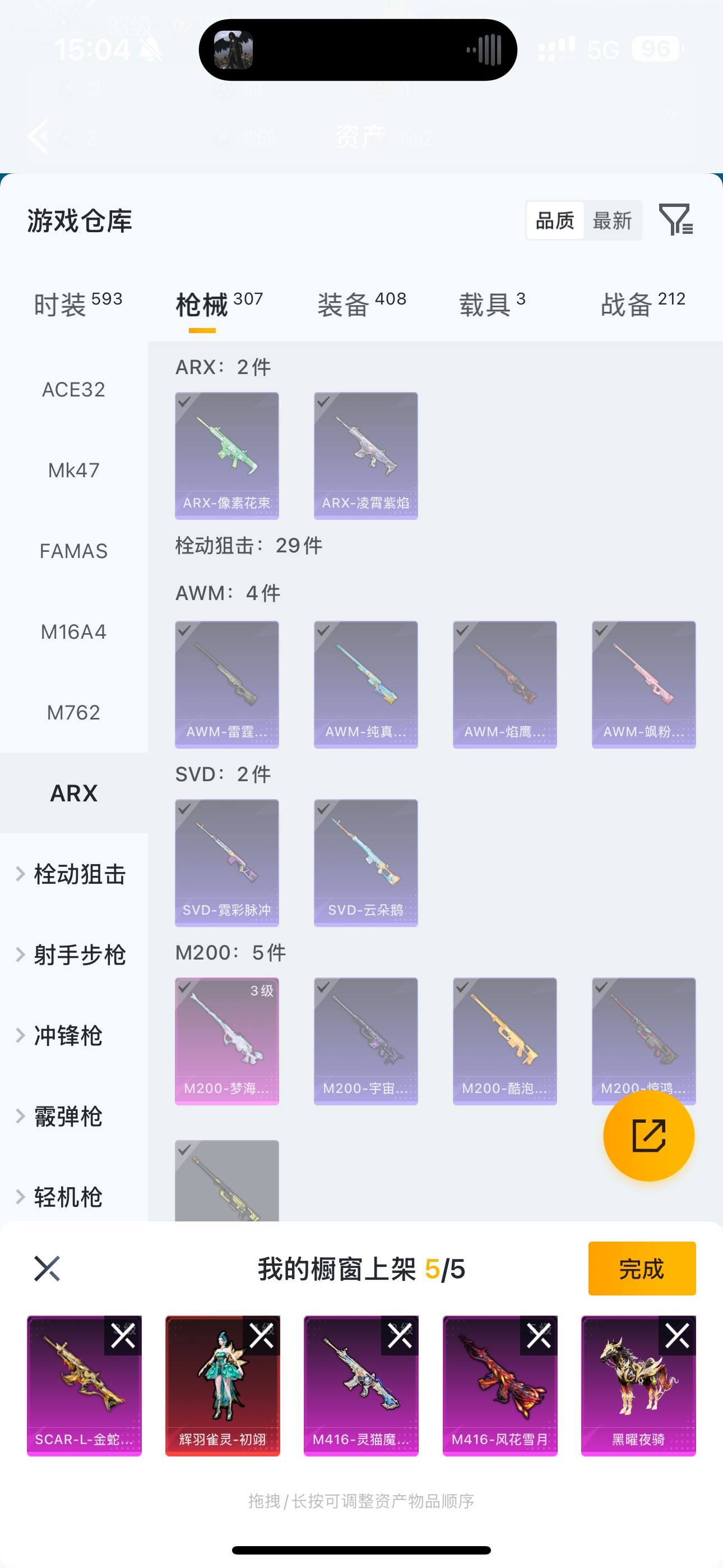Select the AWM-纯真 skin
Image resolution: width=723 pixels, height=1568 pixels.
coord(366,684)
